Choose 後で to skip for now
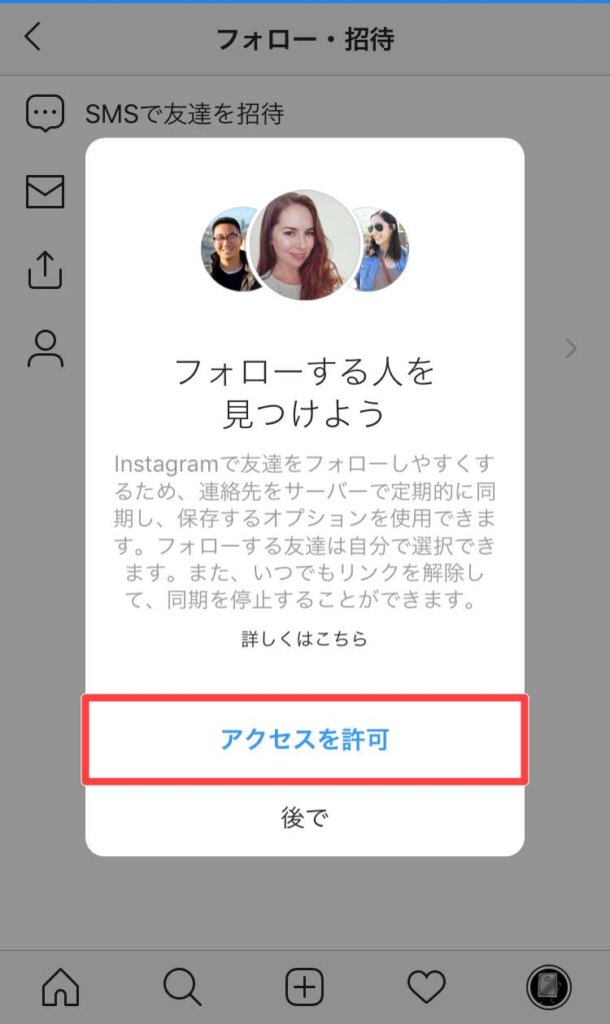The width and height of the screenshot is (610, 1024). [x=304, y=818]
